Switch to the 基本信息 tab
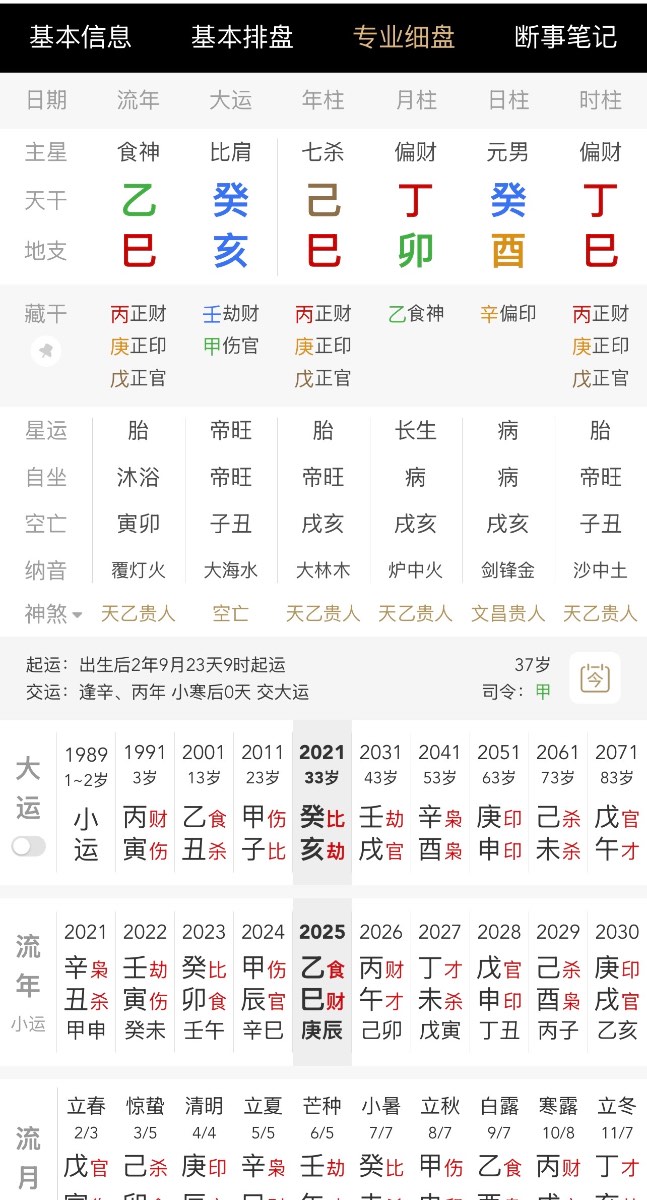The image size is (647, 1200). (x=80, y=37)
